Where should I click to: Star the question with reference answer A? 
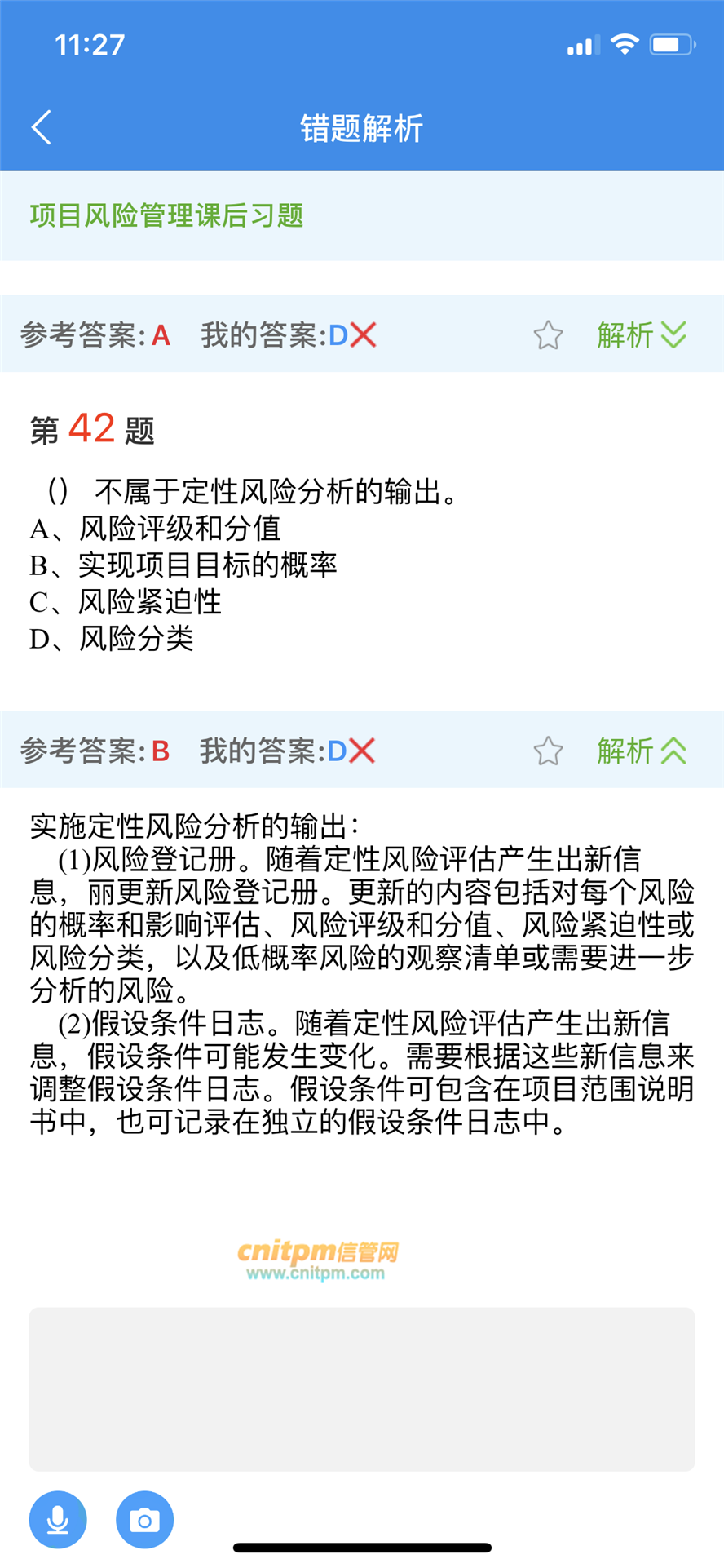point(548,335)
